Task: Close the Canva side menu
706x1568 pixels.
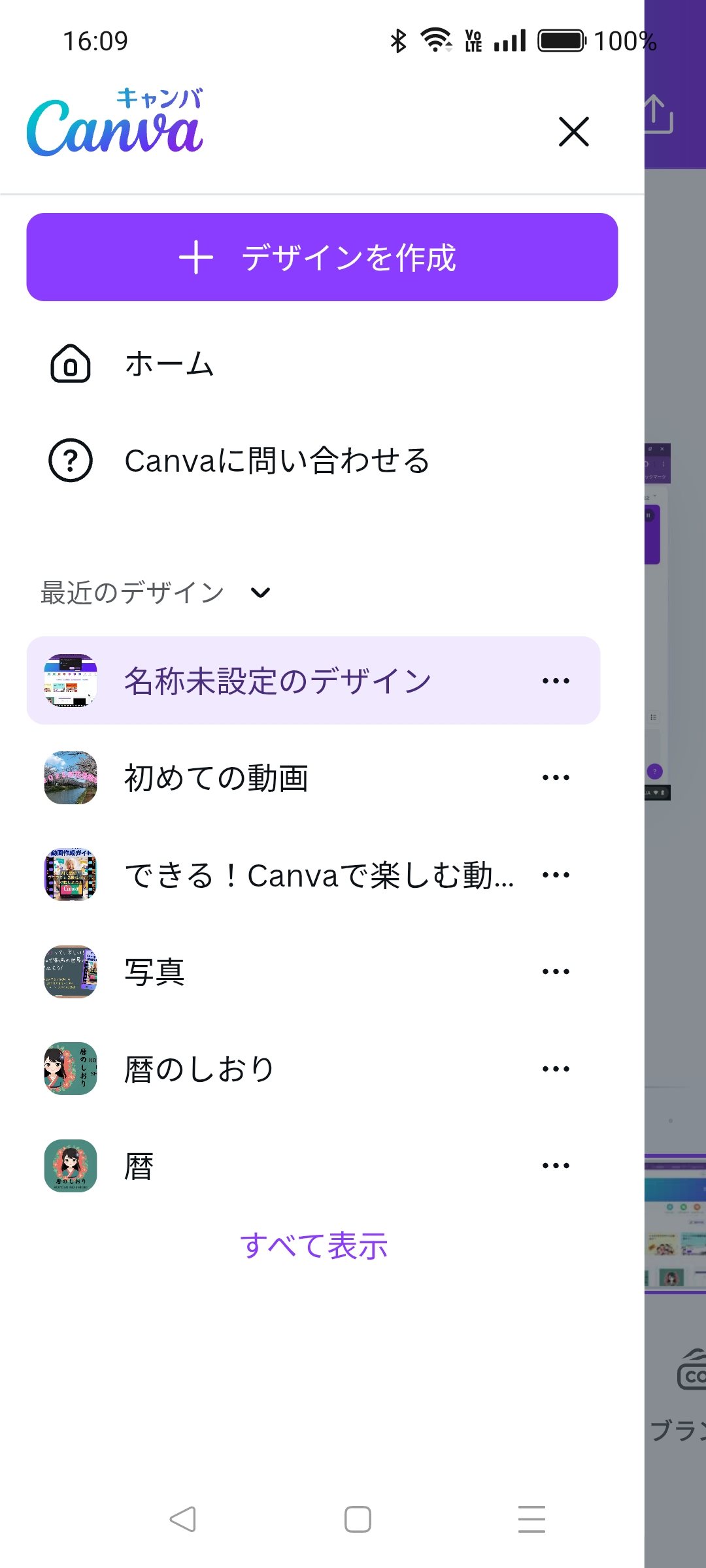Action: pos(574,132)
